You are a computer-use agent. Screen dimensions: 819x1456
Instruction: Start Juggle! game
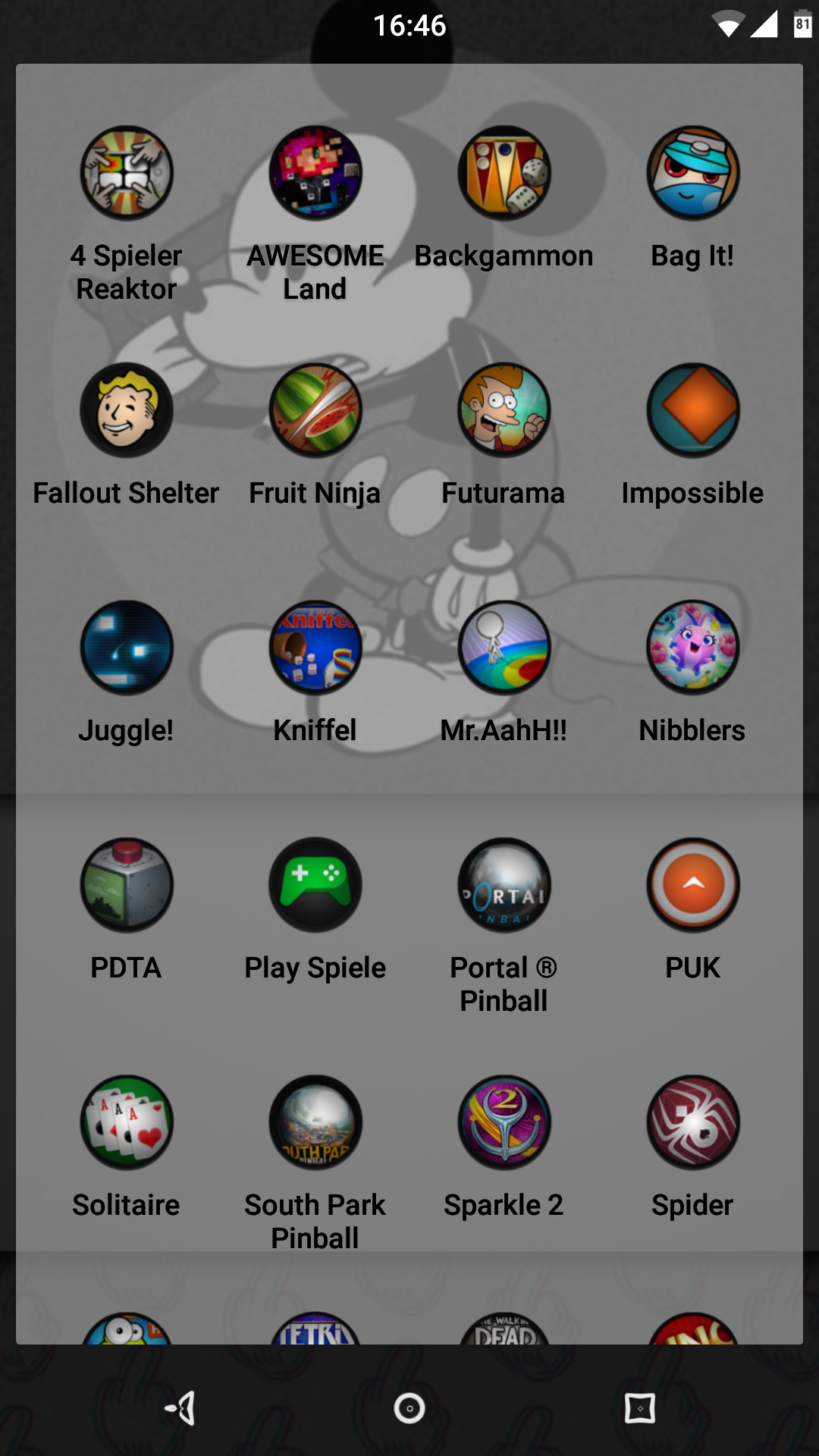coord(127,648)
